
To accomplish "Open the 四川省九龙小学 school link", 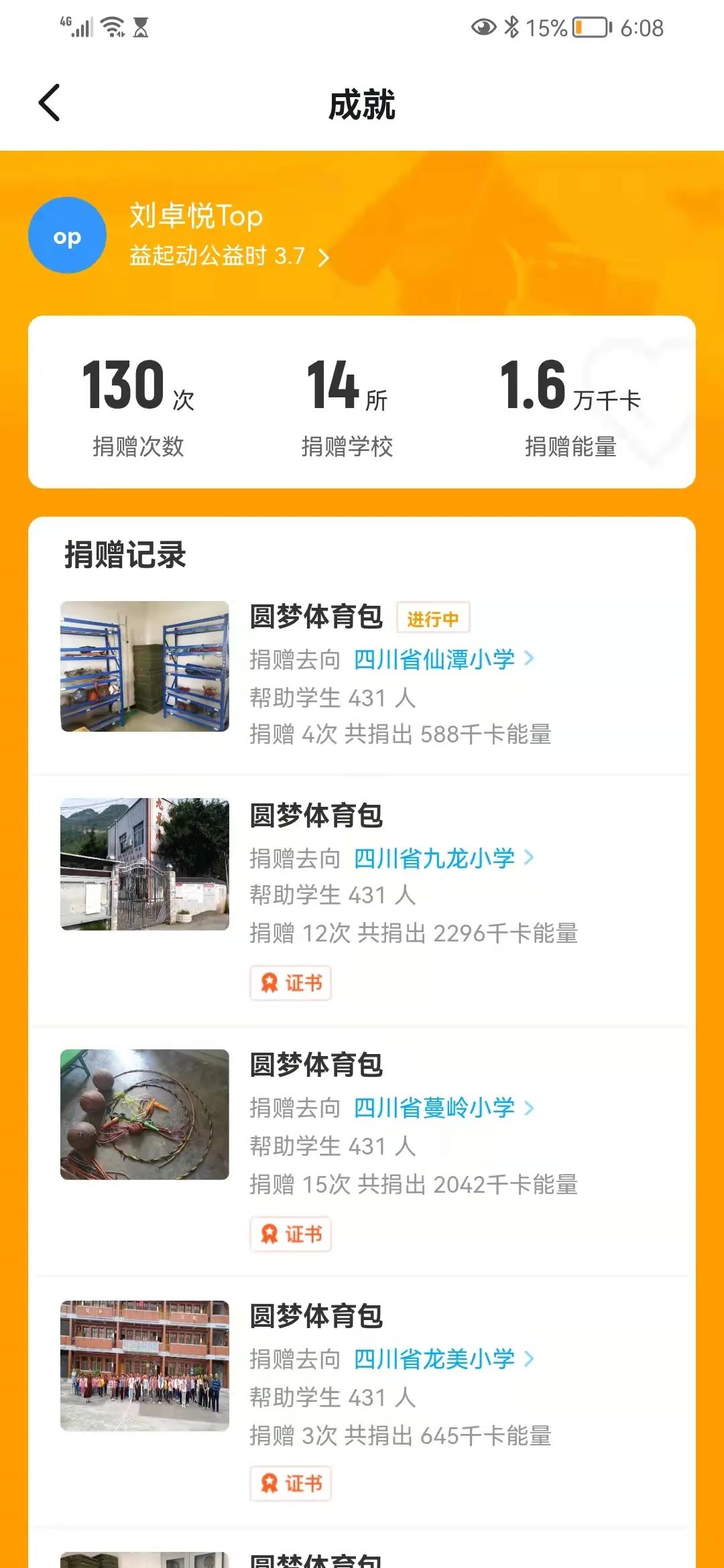I will click(x=442, y=858).
